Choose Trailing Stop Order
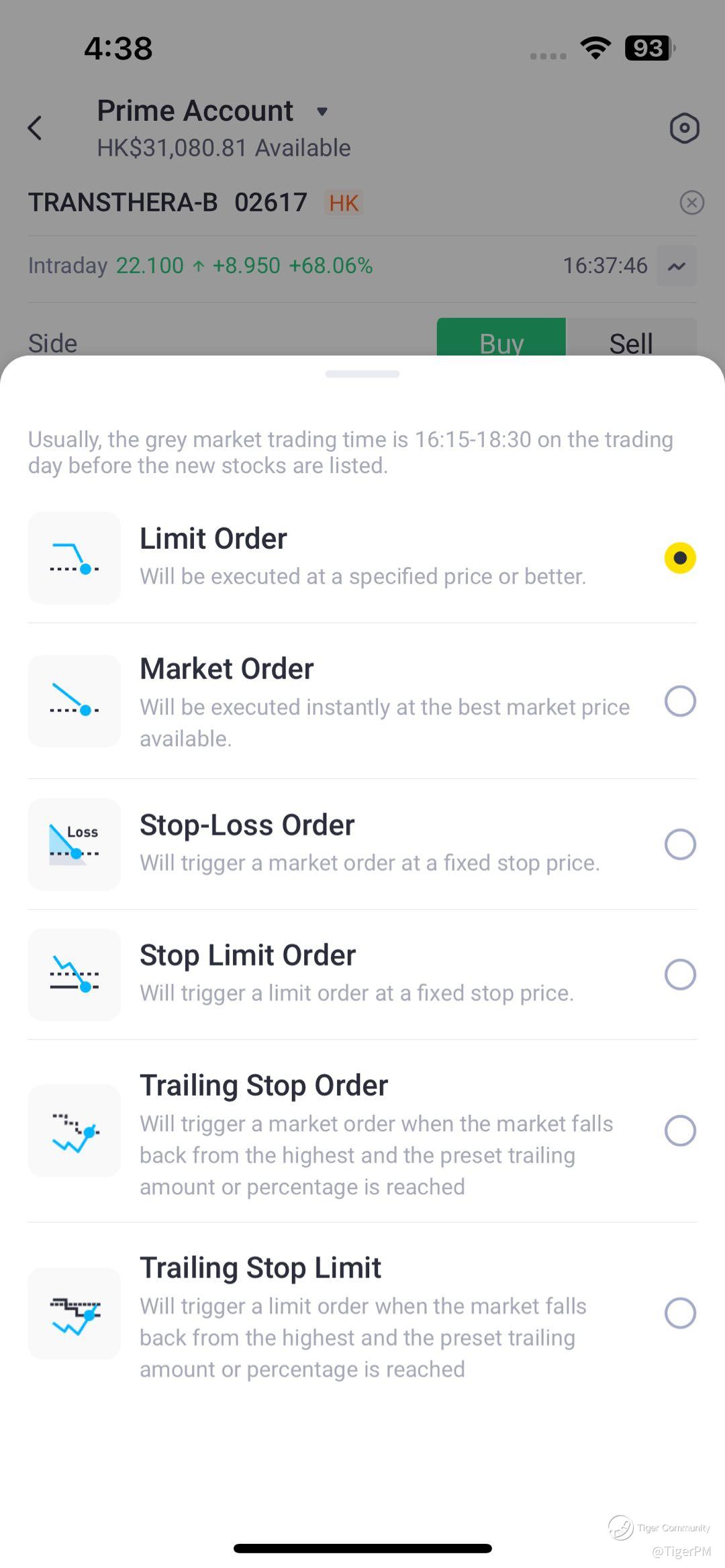This screenshot has width=725, height=1568. [x=362, y=1131]
